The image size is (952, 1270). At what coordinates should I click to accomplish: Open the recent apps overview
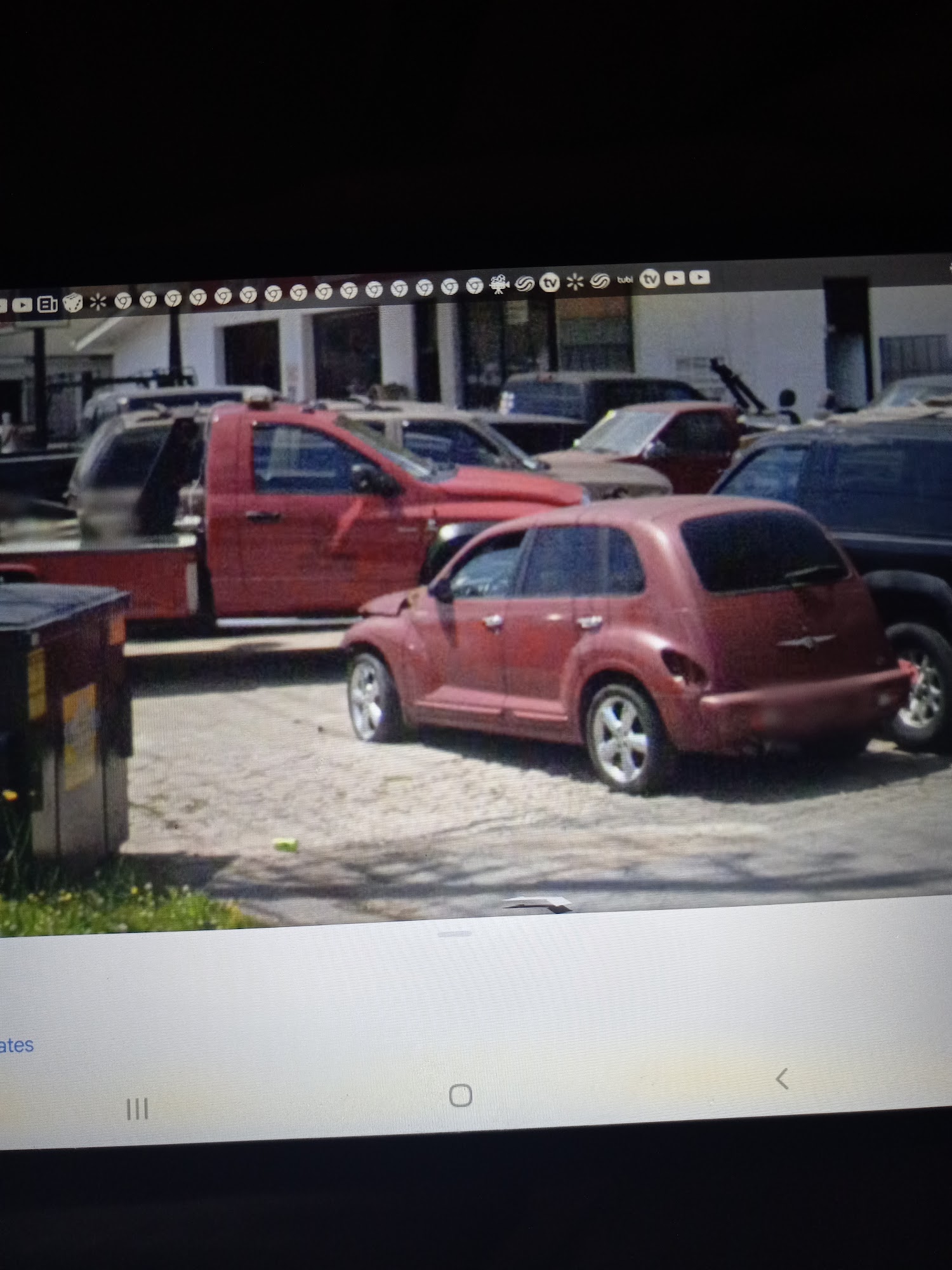137,1109
